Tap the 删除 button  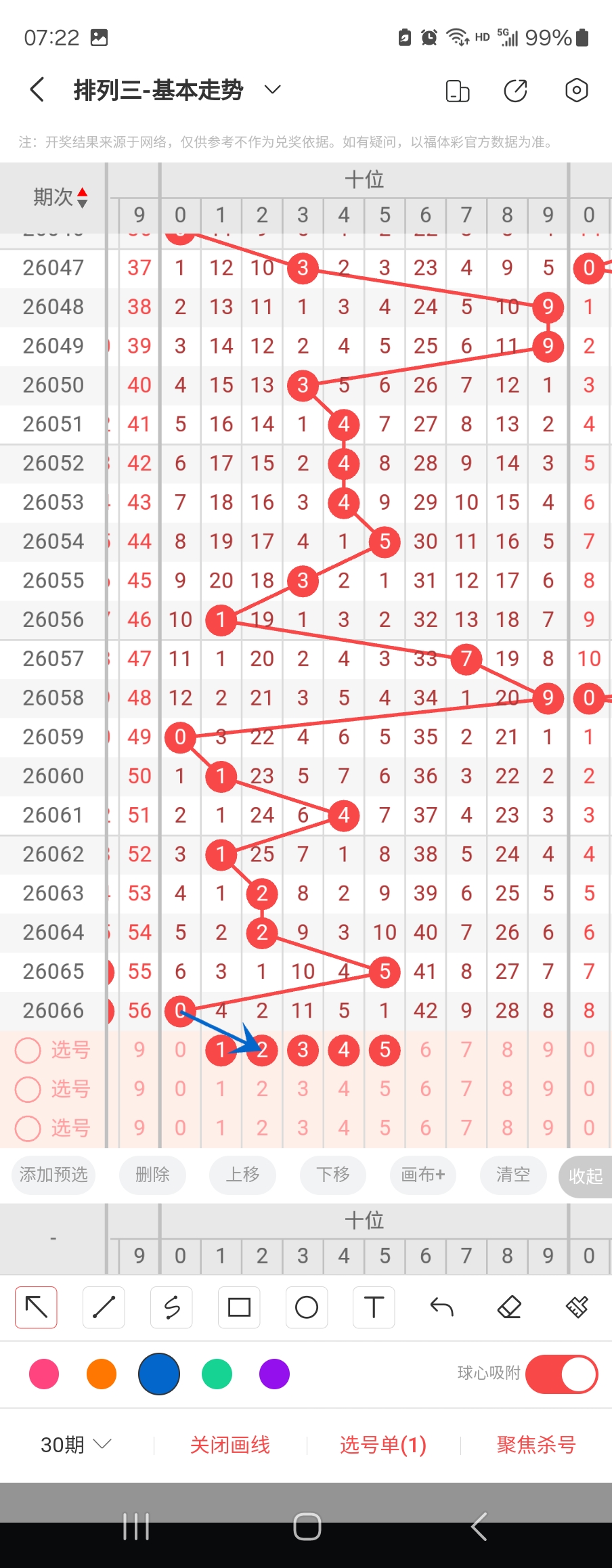pos(152,1174)
